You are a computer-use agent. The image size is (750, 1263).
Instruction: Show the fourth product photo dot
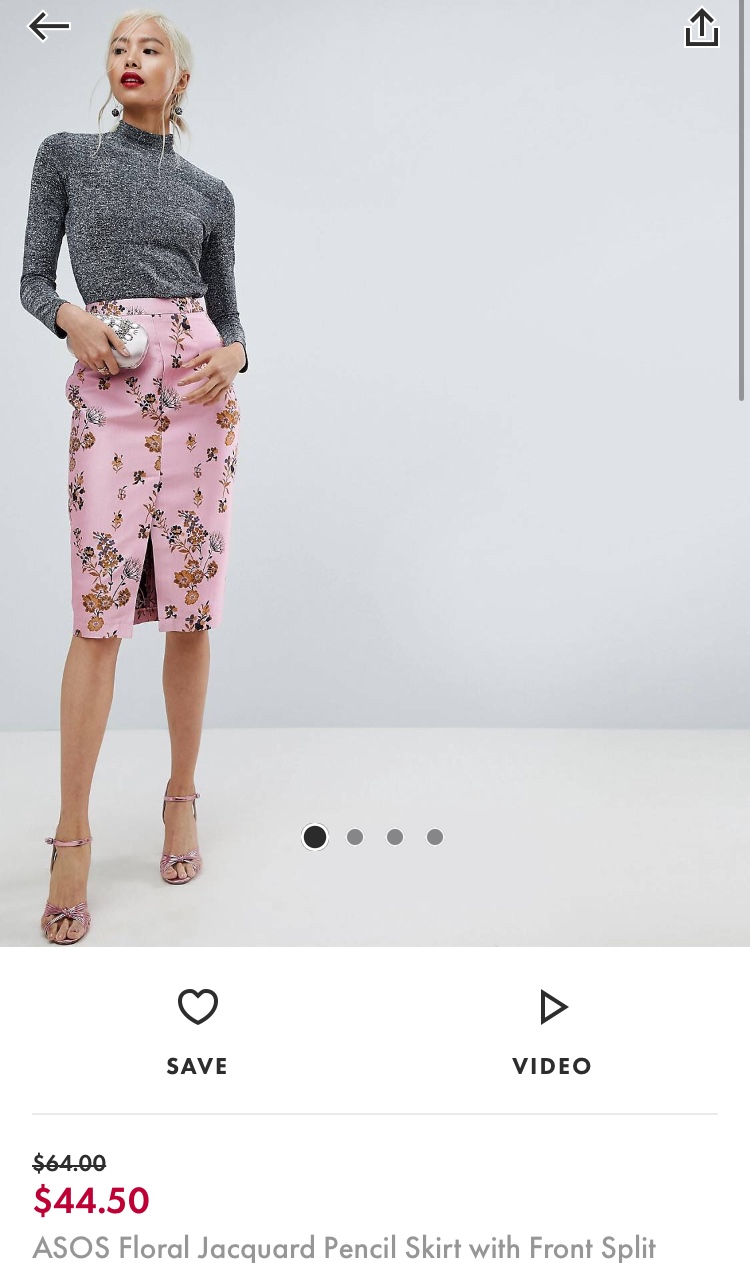coord(435,837)
